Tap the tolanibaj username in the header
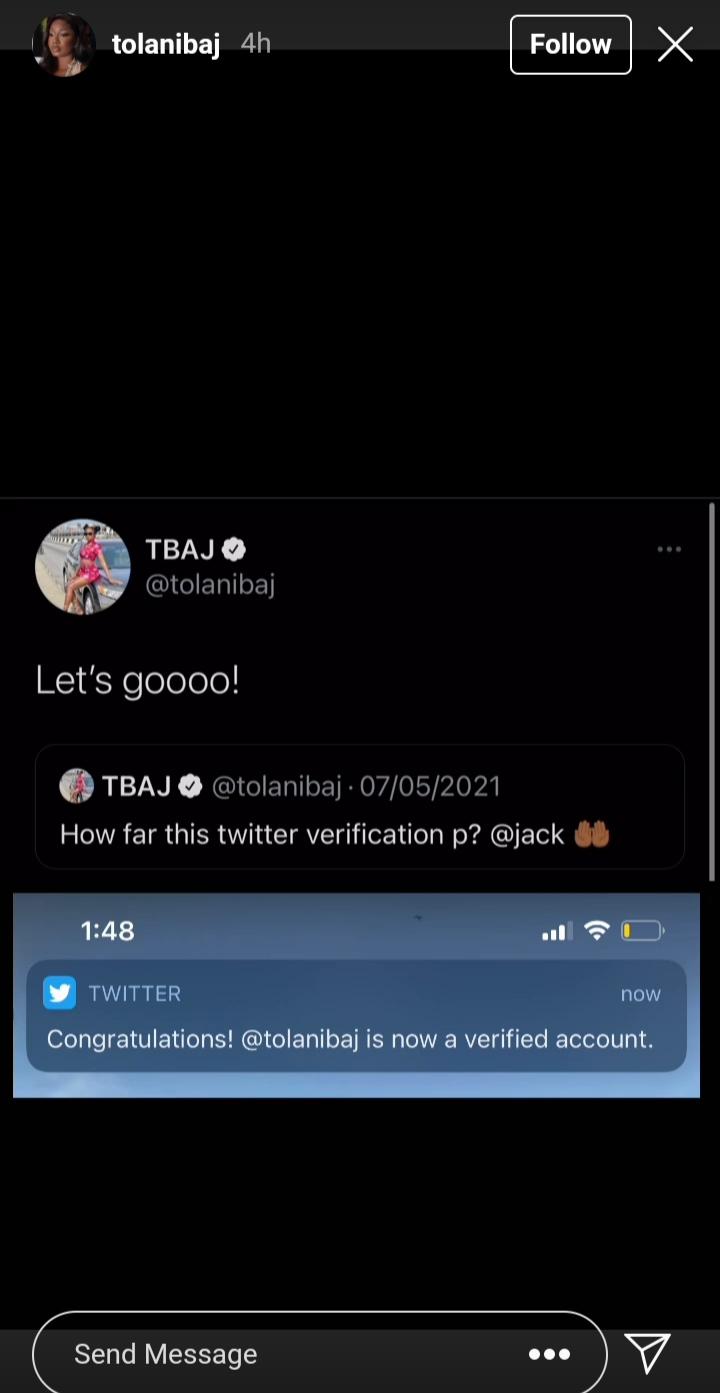The height and width of the screenshot is (1393, 720). 166,44
